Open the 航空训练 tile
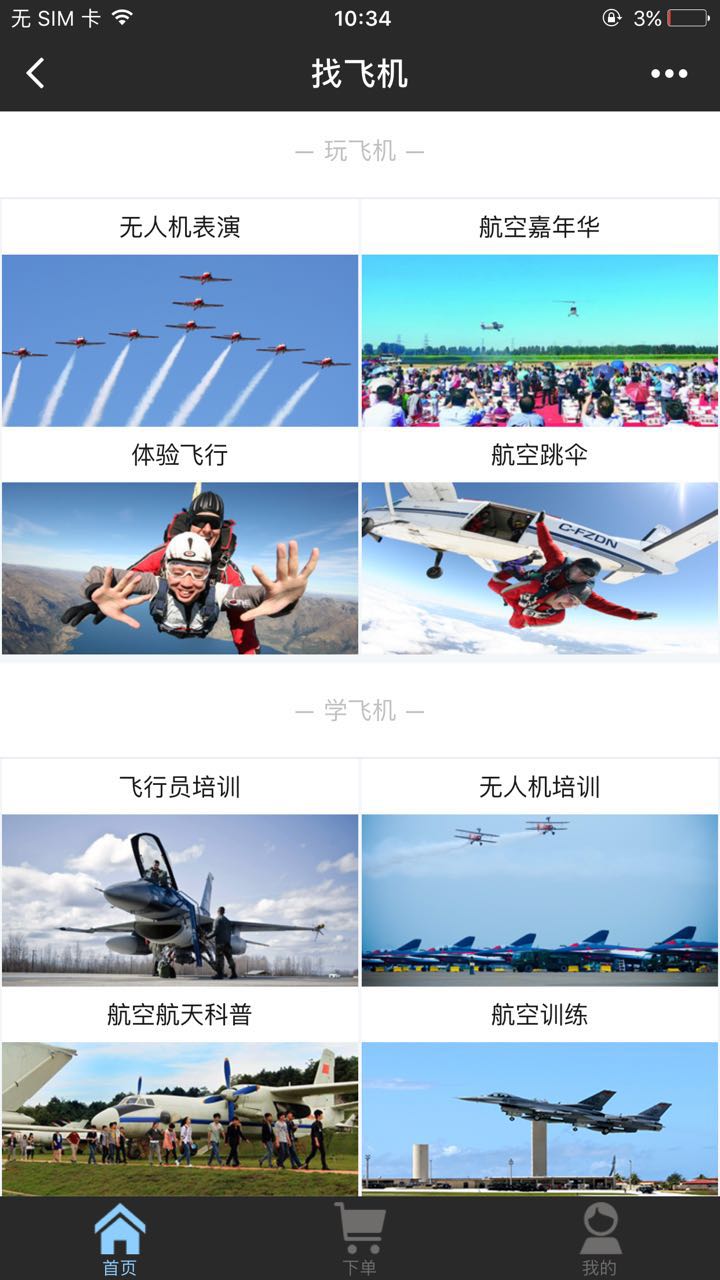 point(540,1100)
